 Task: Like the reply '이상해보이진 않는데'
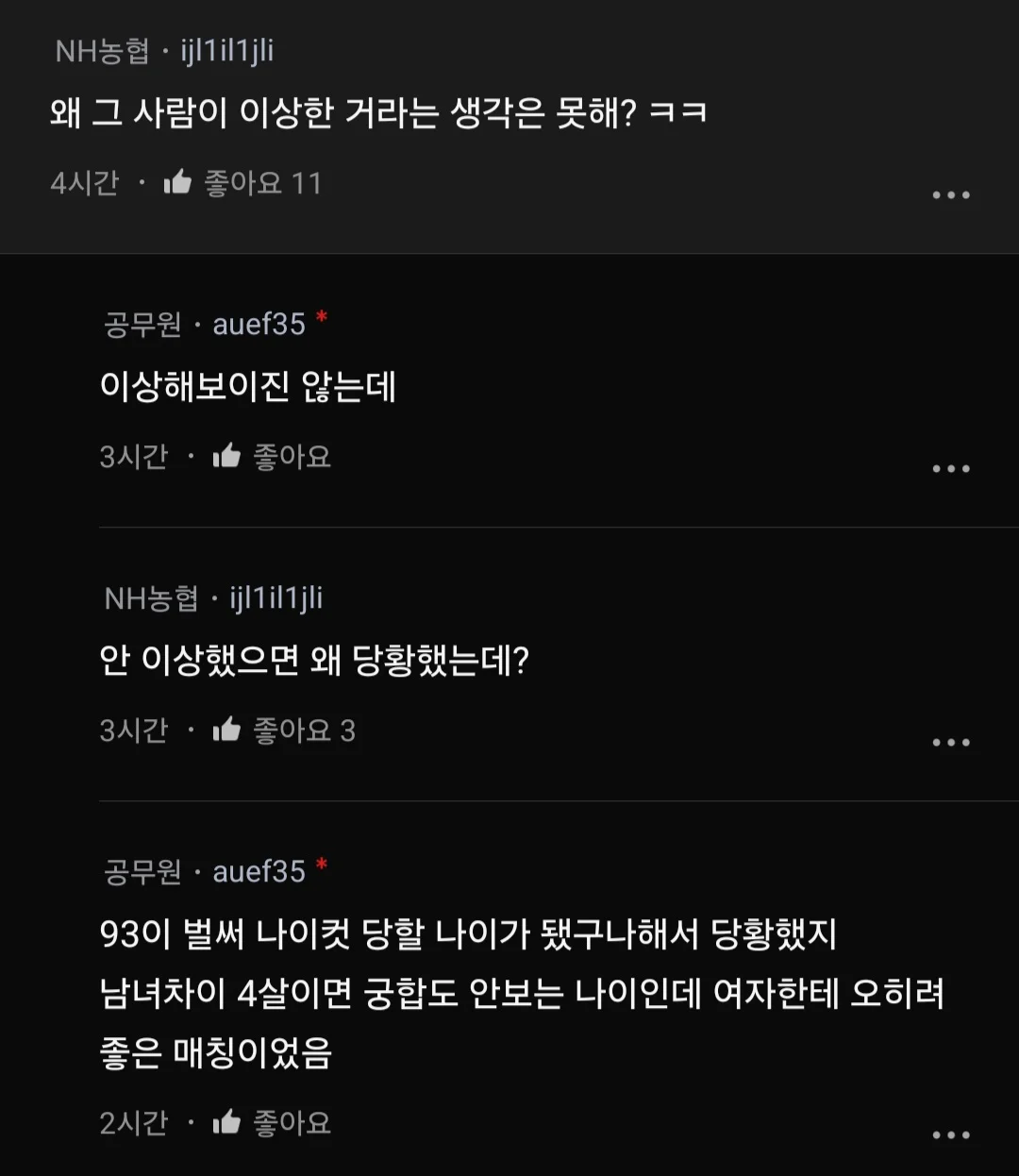coord(226,457)
